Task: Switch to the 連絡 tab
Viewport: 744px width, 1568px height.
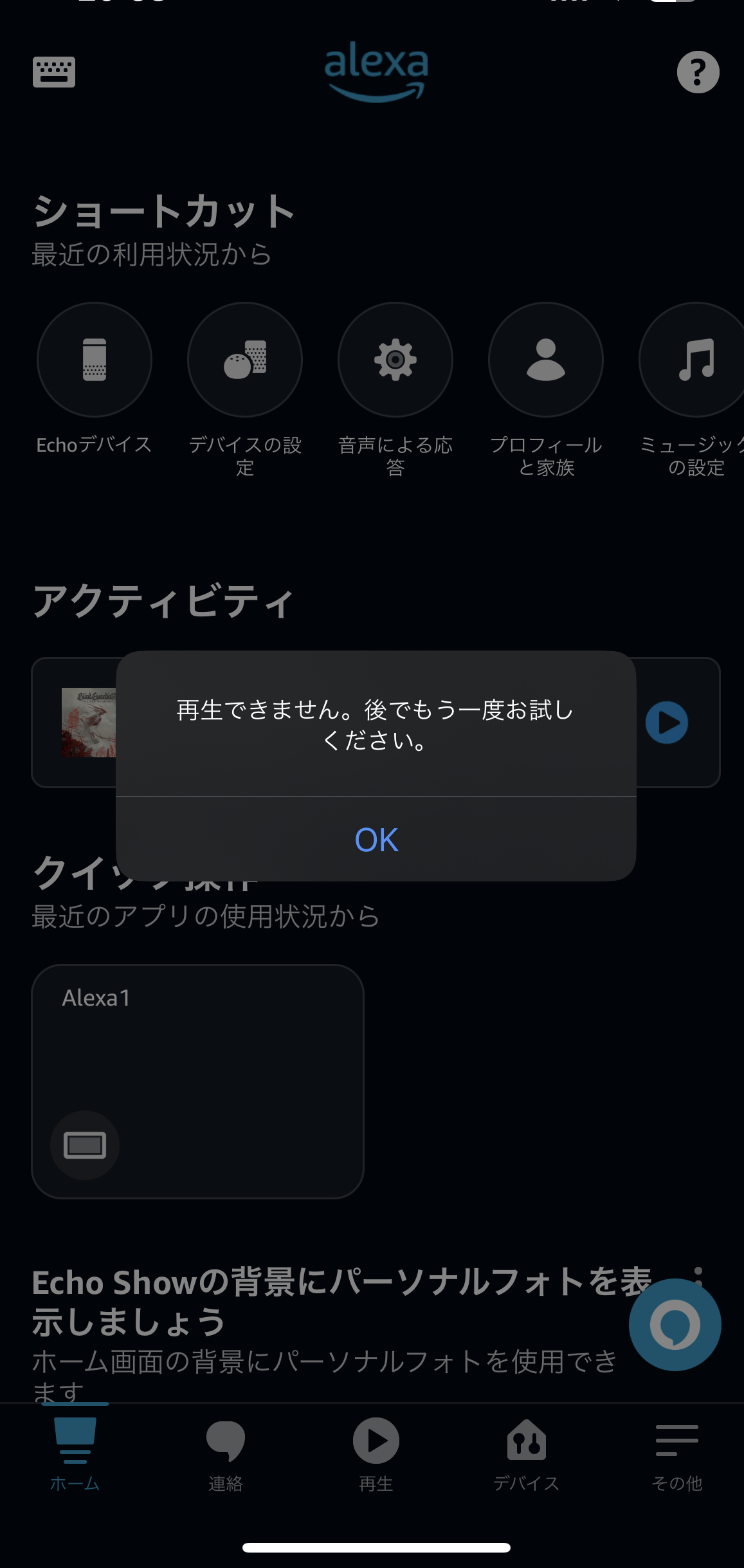Action: [x=226, y=1454]
